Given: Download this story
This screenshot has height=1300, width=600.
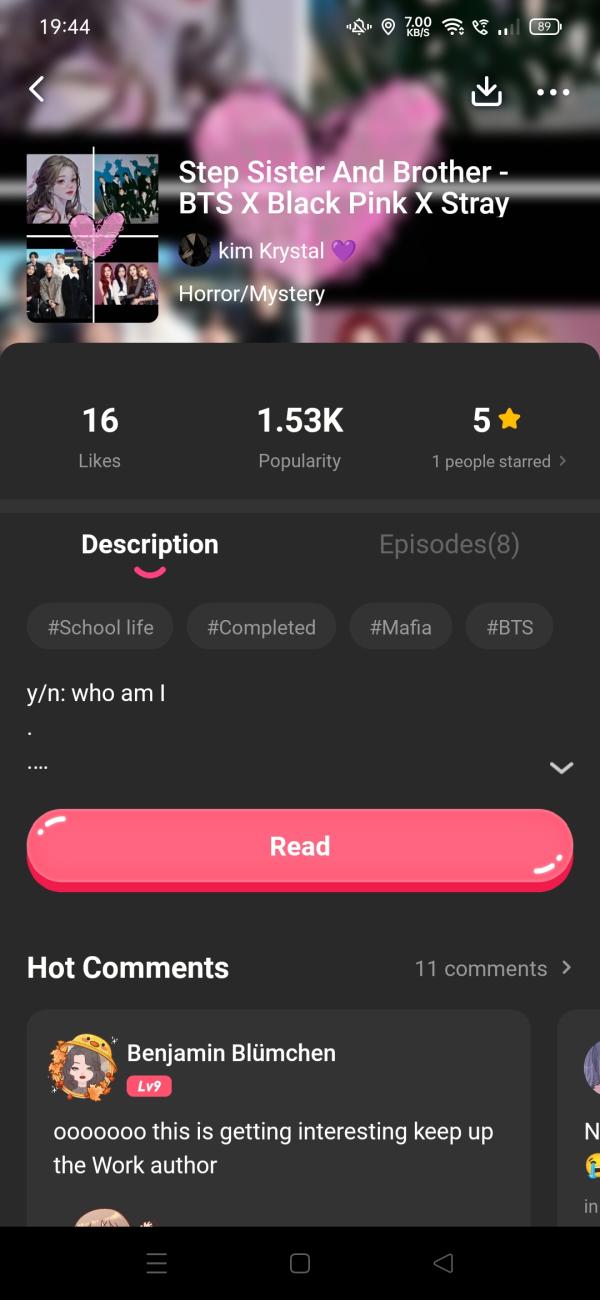Looking at the screenshot, I should tap(486, 92).
